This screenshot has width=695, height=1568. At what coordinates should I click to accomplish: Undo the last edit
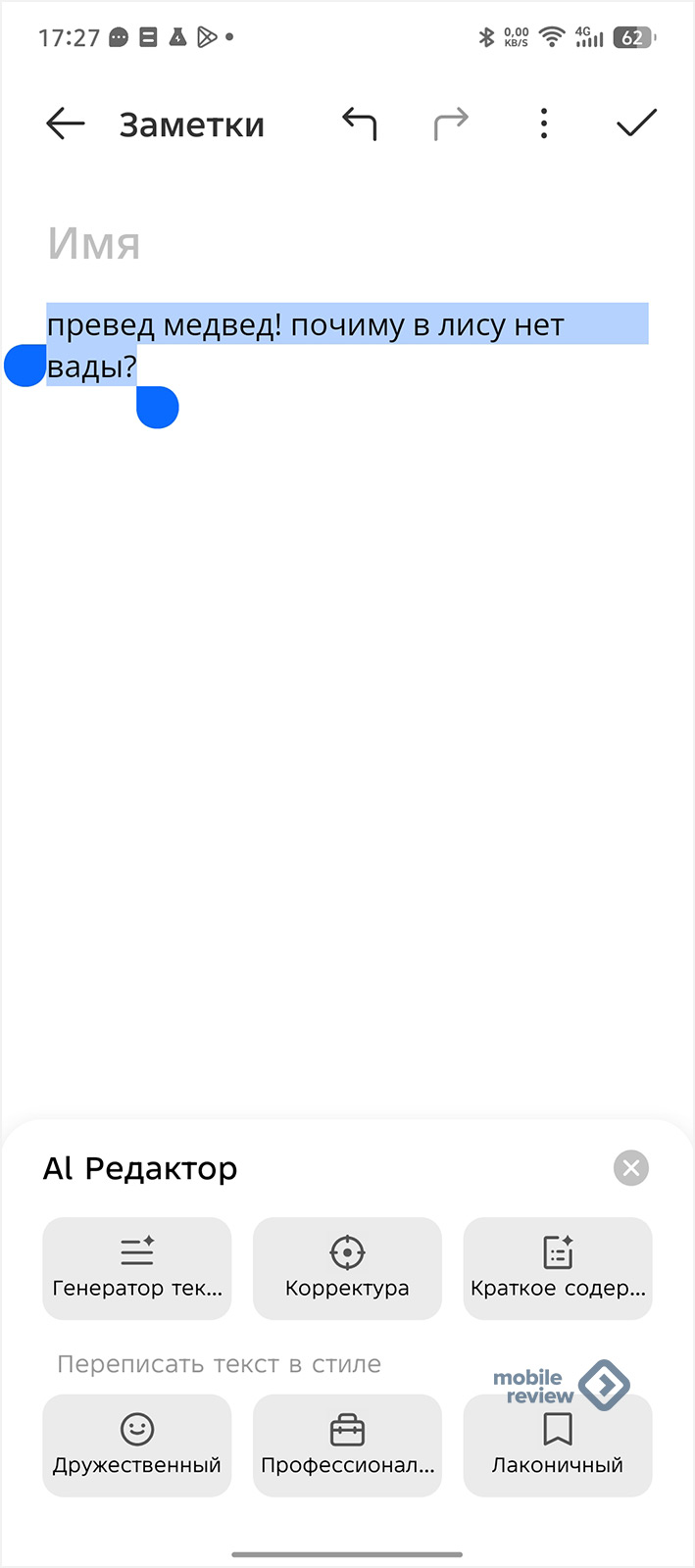360,124
